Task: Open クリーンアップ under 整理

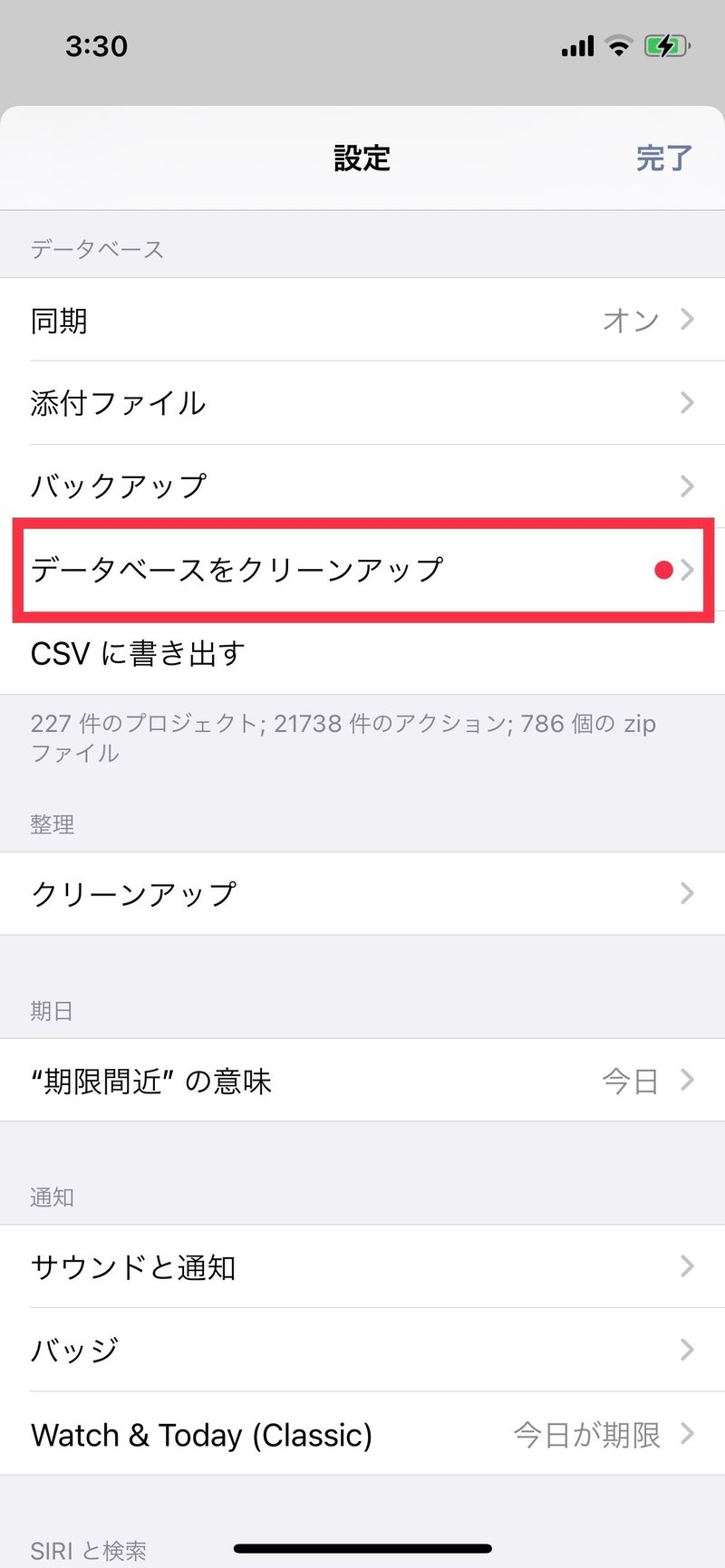Action: pos(362,894)
